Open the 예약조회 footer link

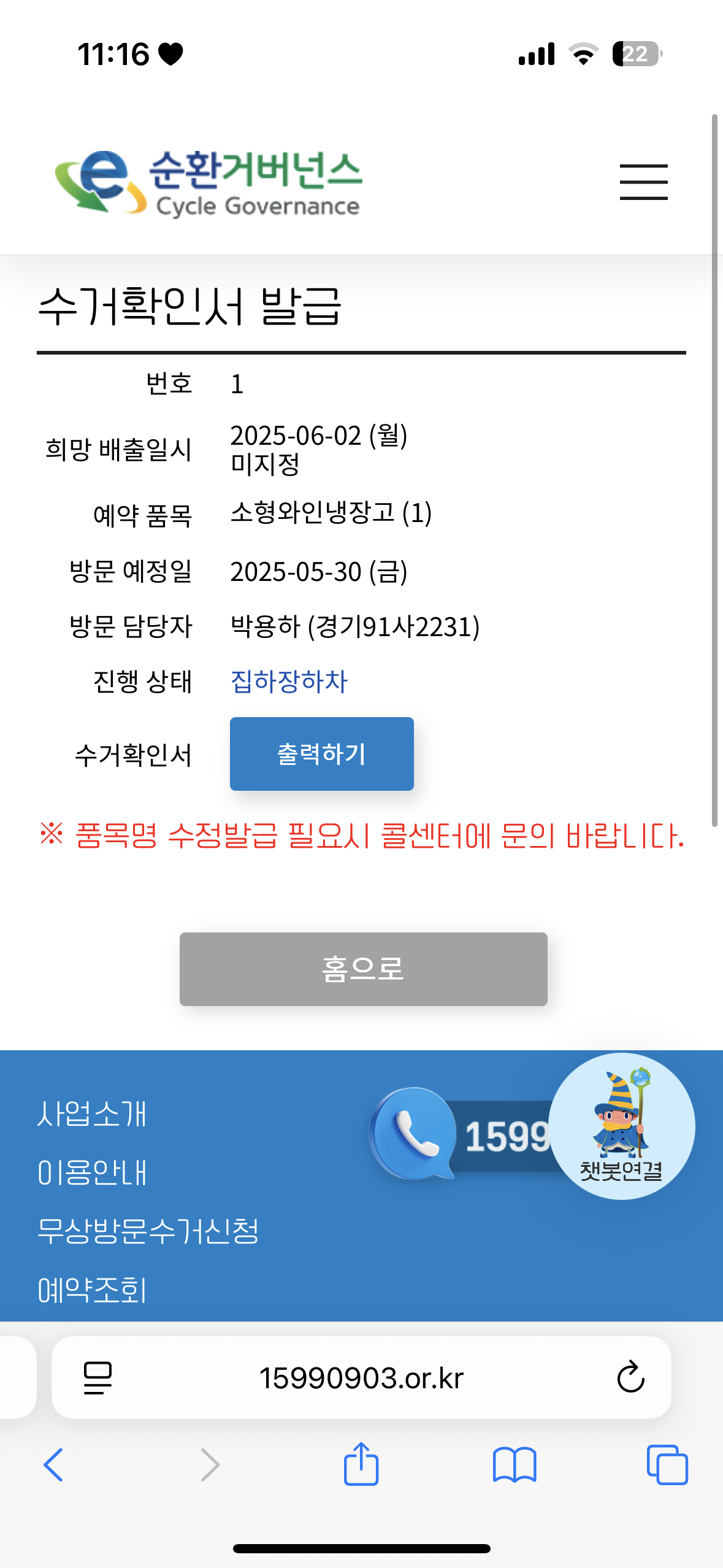coord(92,1290)
